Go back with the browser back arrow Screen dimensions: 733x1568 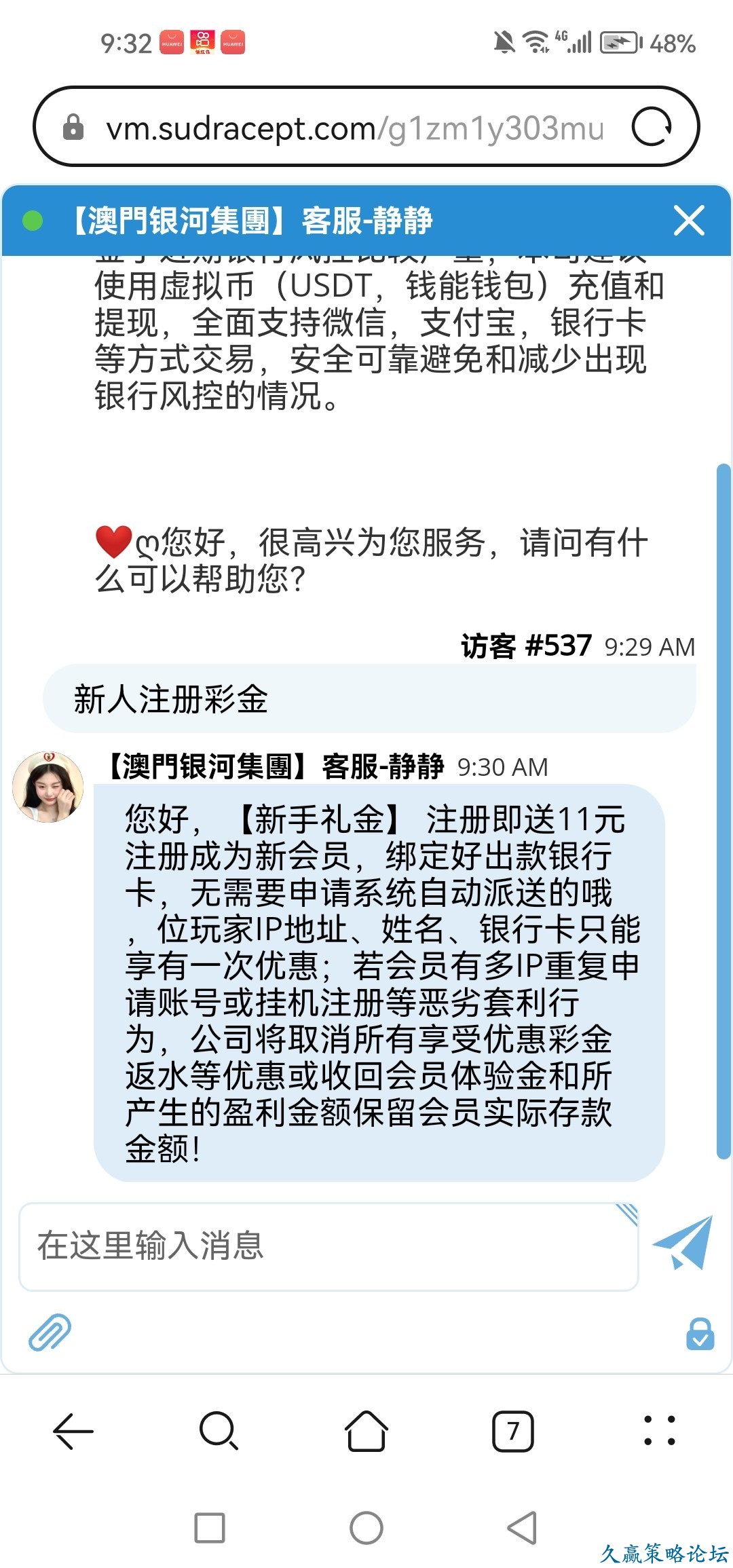[73, 1431]
